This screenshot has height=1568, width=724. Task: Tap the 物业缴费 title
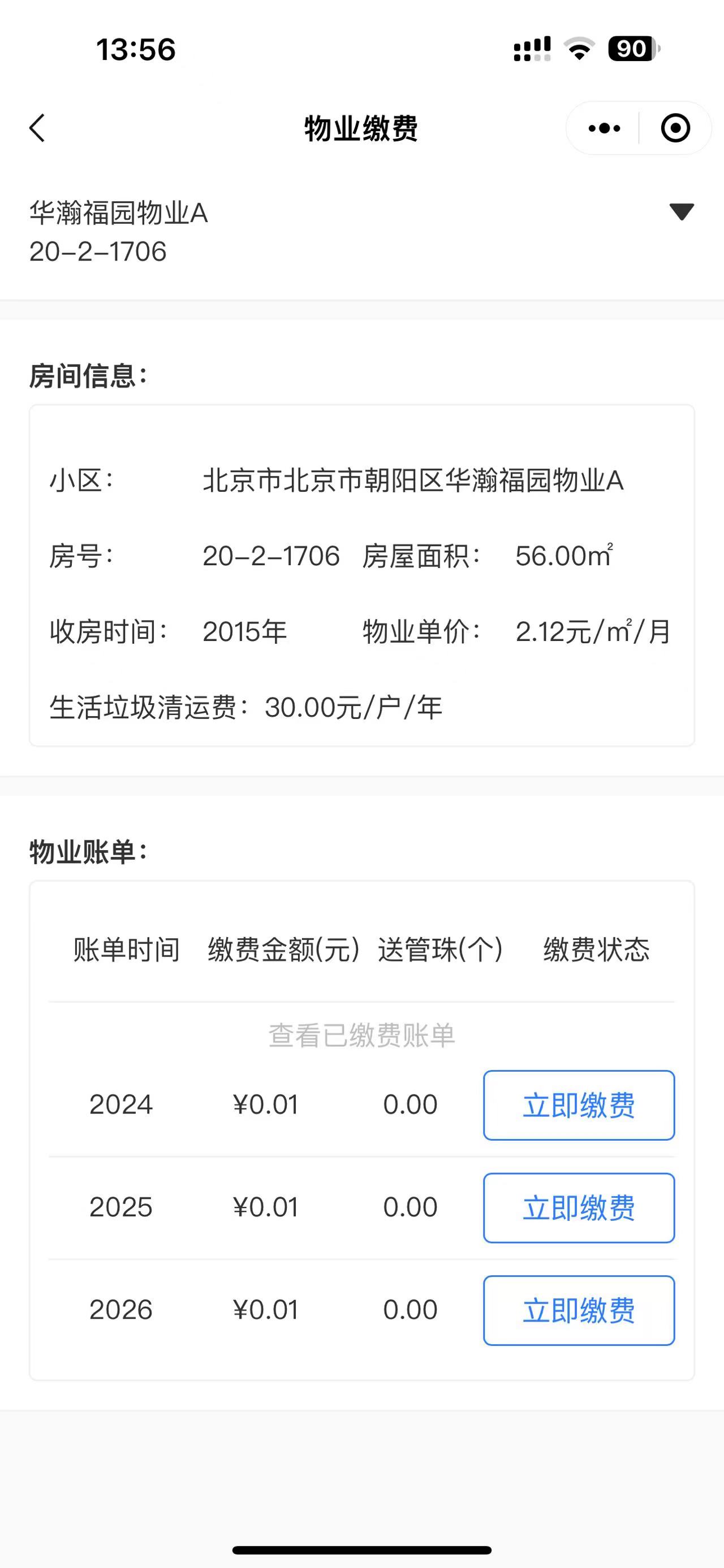361,128
